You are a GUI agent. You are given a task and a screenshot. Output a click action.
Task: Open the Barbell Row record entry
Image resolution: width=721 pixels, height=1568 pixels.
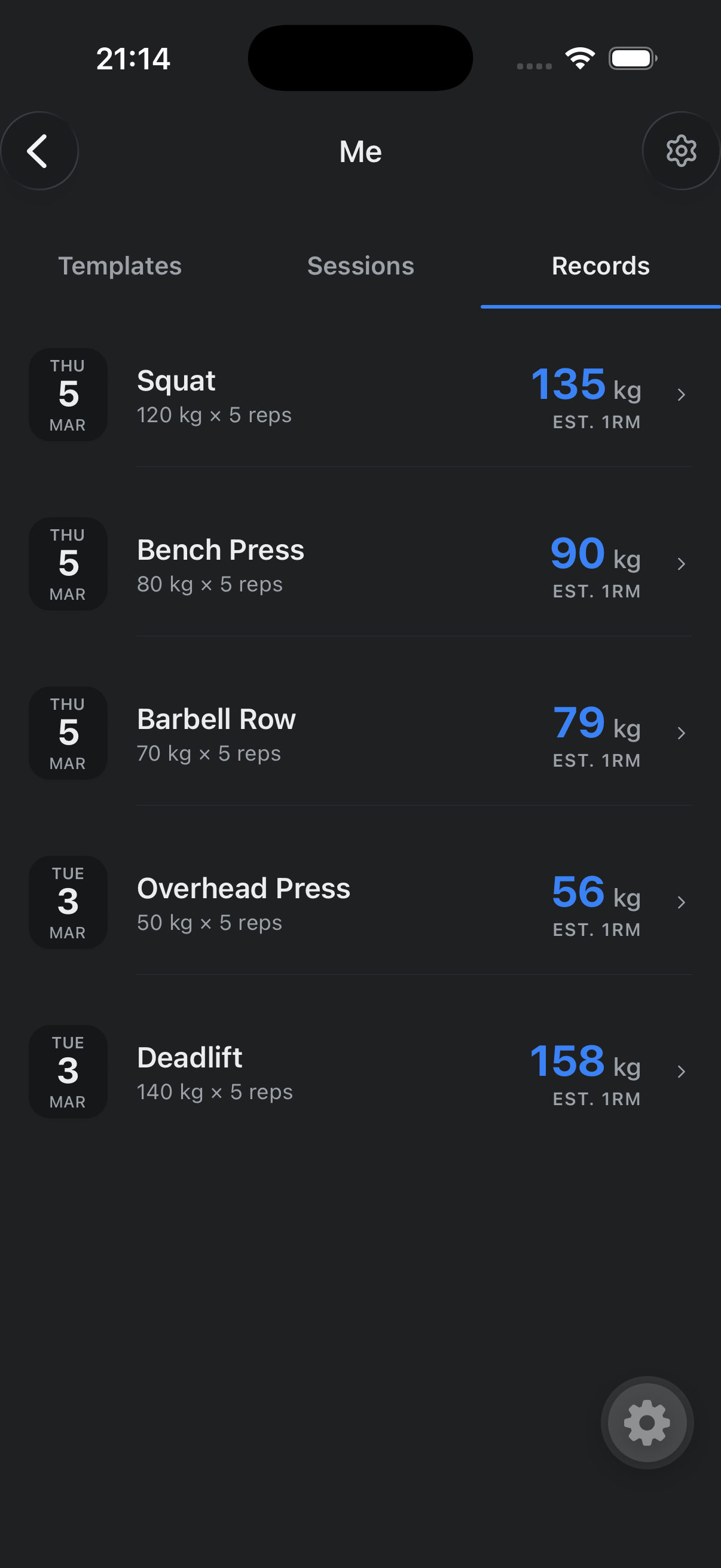pos(365,734)
